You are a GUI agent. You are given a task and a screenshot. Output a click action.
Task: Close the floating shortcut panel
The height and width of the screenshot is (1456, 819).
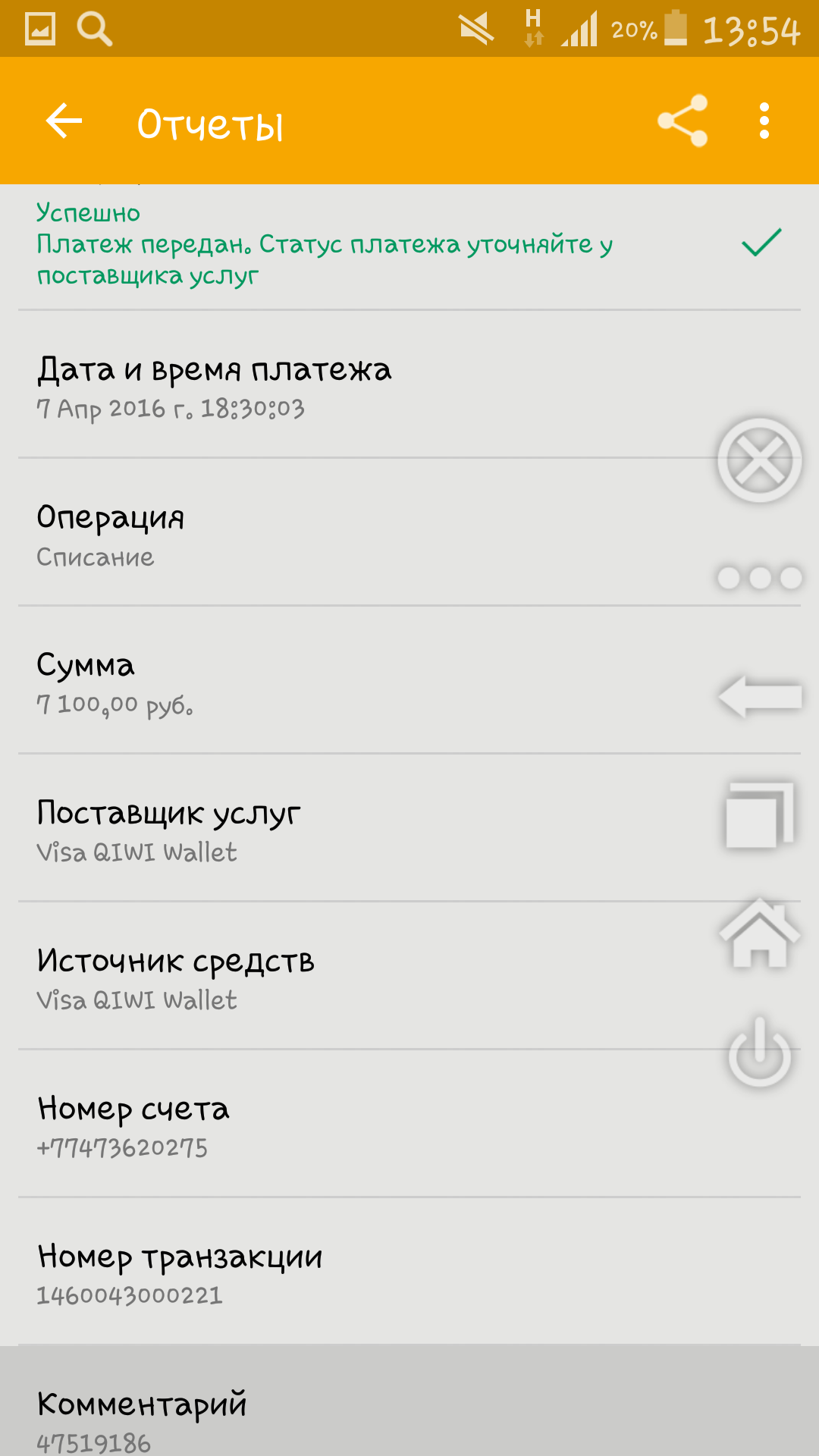point(760,460)
